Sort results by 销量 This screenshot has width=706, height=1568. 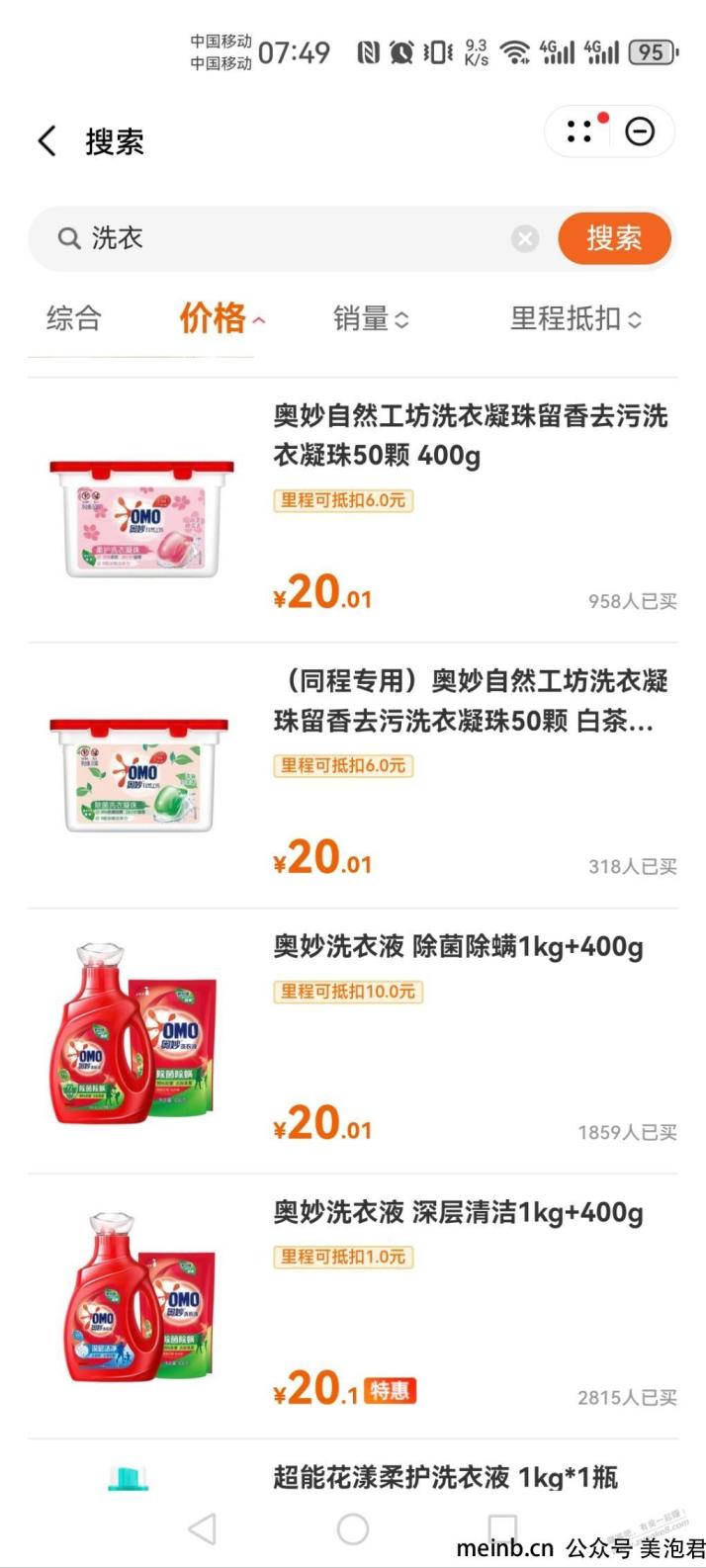coord(371,318)
